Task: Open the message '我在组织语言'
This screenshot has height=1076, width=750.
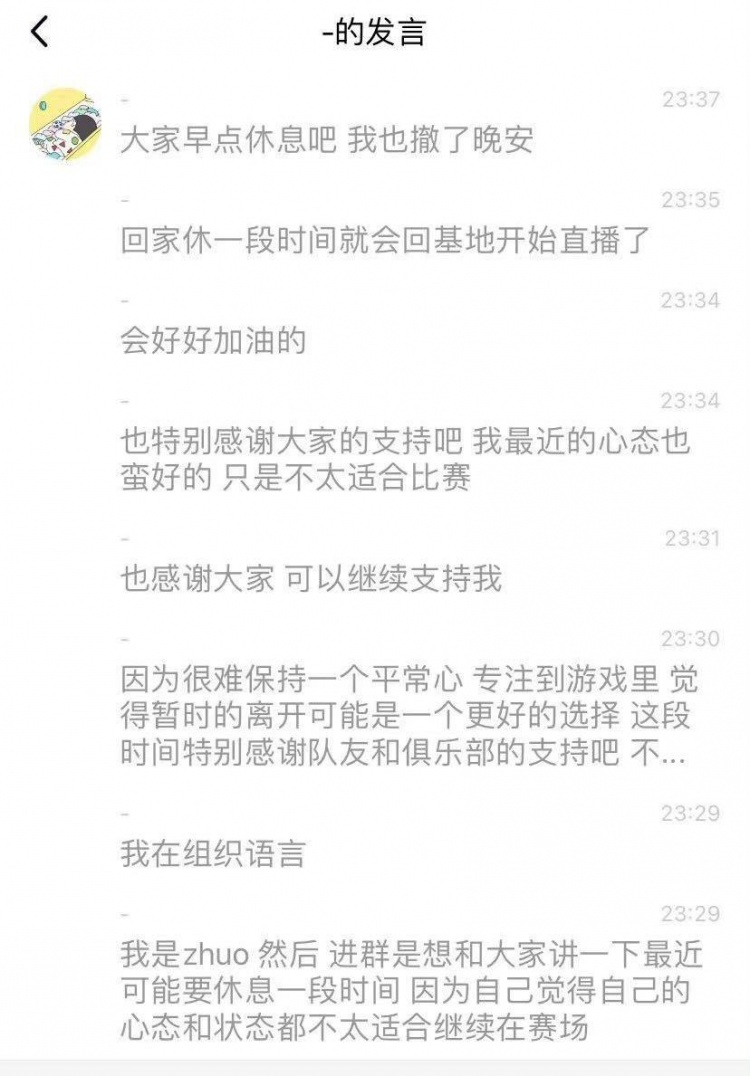Action: coord(212,854)
